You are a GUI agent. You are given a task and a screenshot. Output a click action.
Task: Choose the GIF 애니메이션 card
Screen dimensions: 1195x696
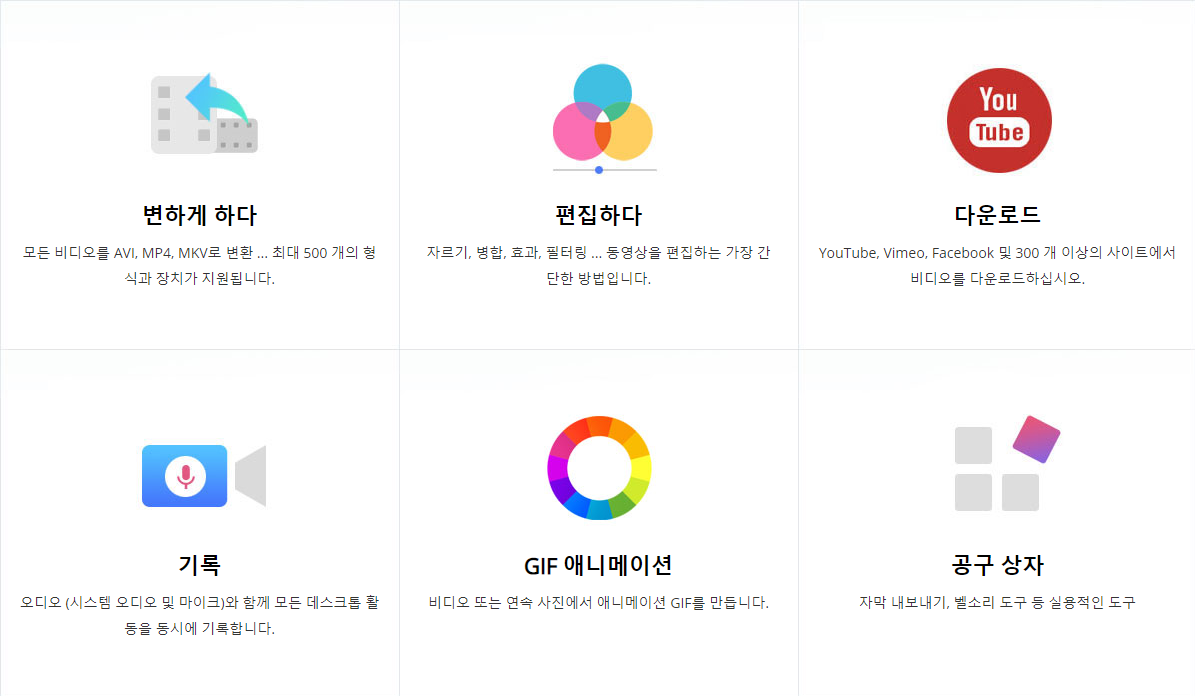tap(599, 523)
